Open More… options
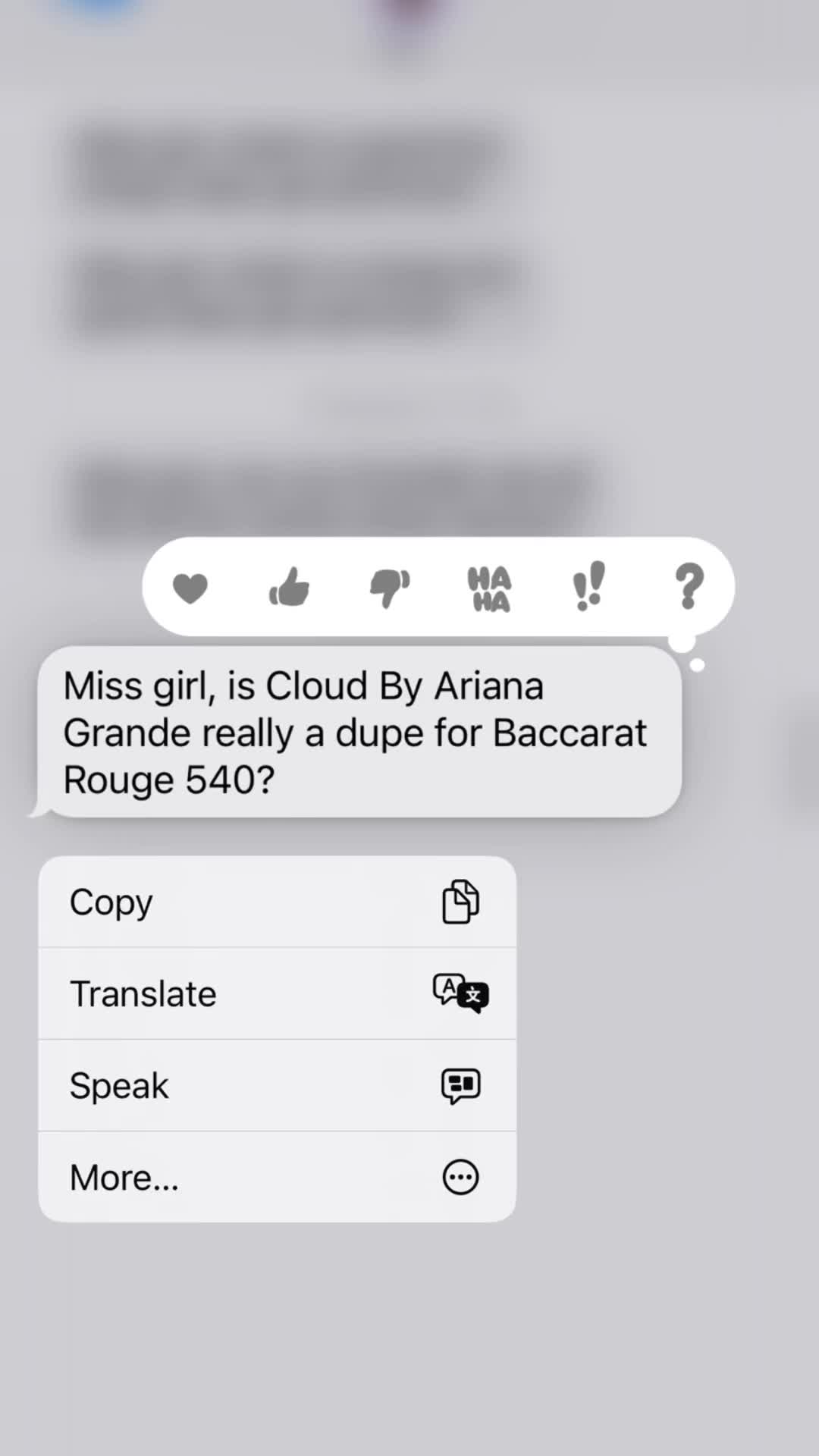The image size is (819, 1456). tap(278, 1177)
